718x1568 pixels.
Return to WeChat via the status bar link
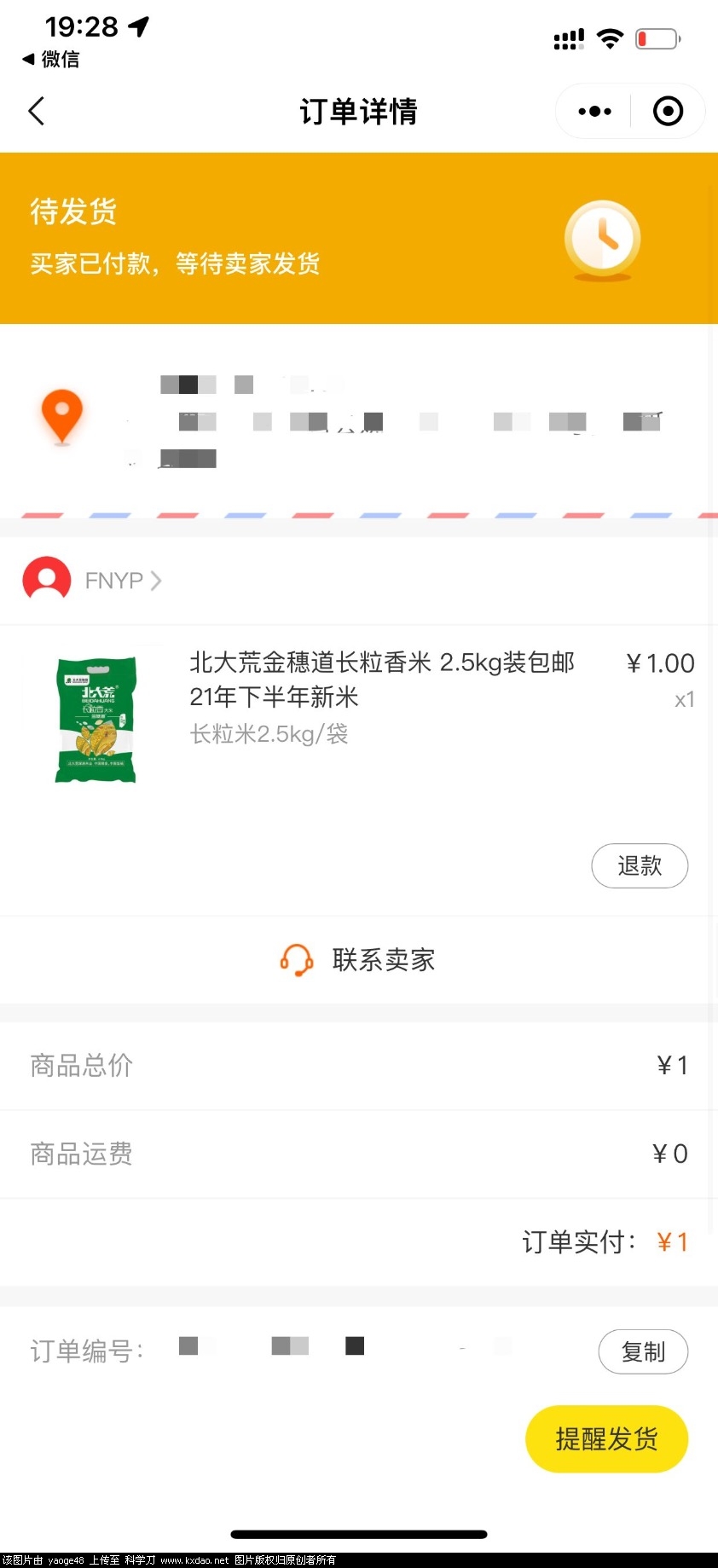click(x=51, y=59)
